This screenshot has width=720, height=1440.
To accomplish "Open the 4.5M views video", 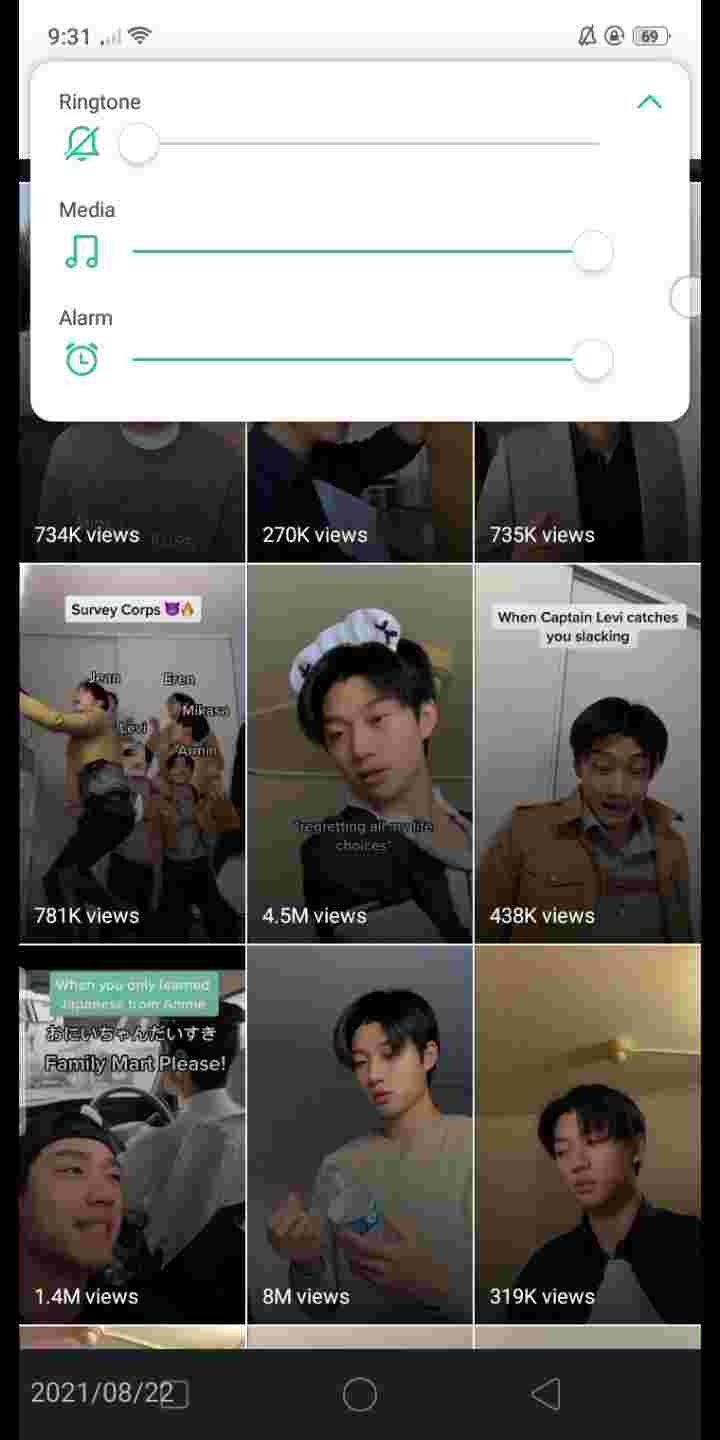I will [x=360, y=754].
